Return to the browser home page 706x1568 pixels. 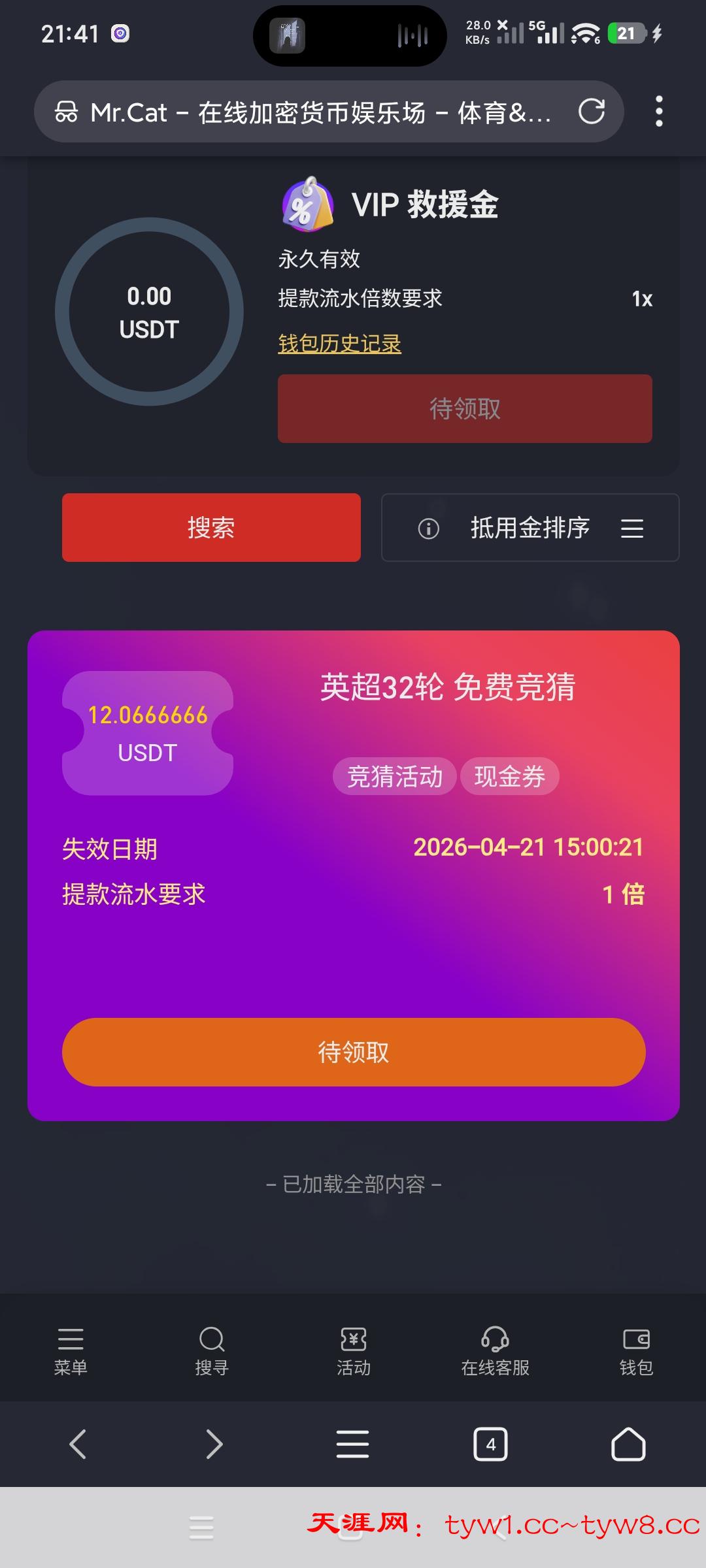coord(628,1444)
